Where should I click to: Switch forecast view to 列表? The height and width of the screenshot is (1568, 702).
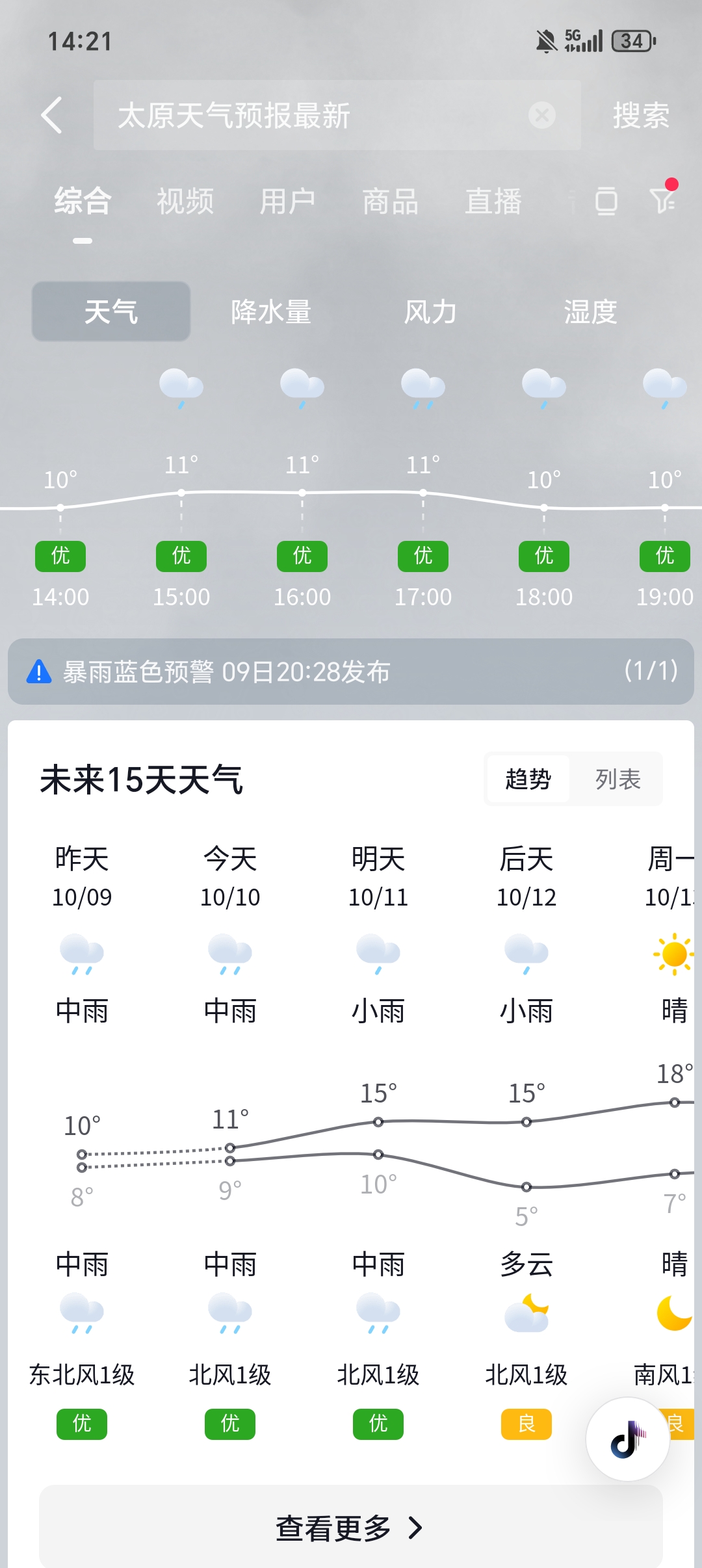pos(617,779)
